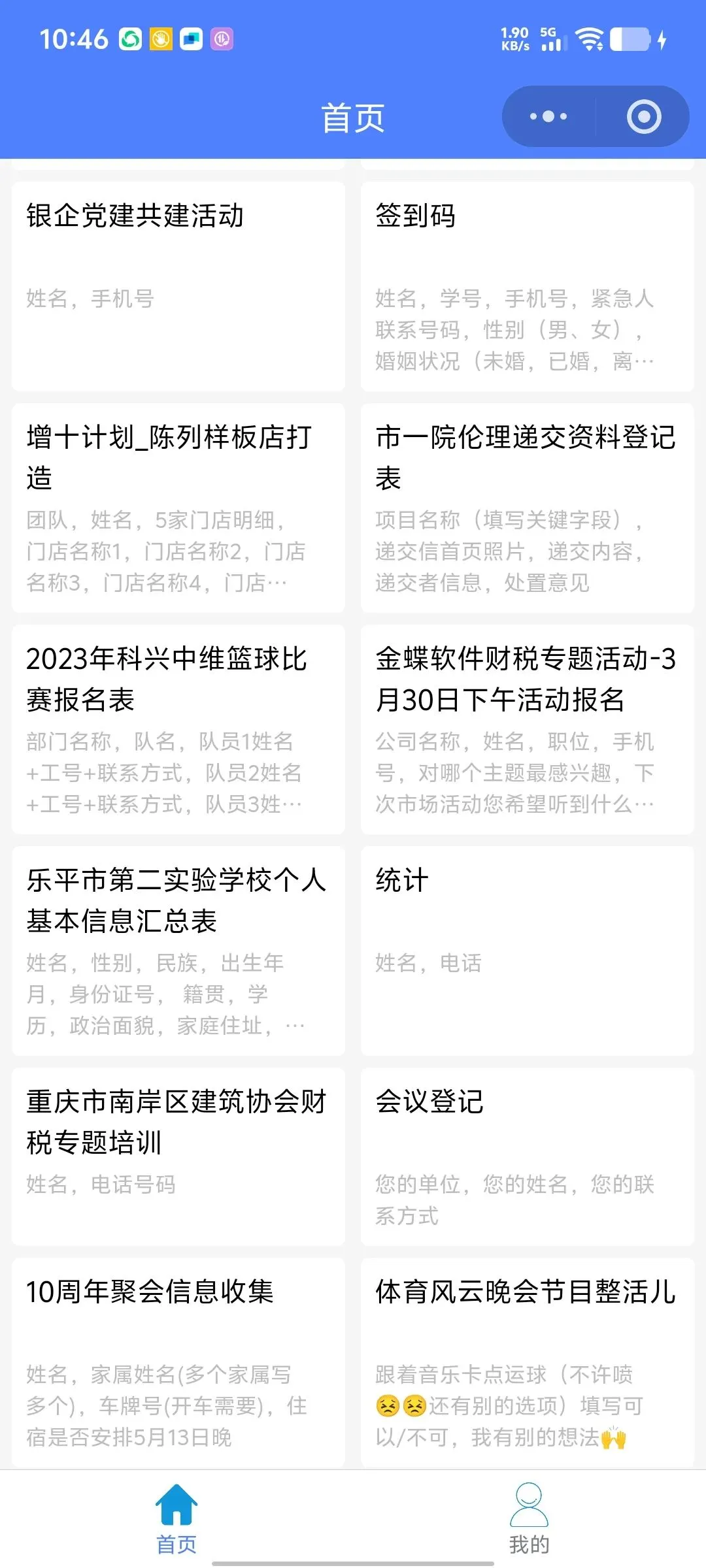Open the 签到码 form card
The width and height of the screenshot is (706, 1568).
[528, 287]
